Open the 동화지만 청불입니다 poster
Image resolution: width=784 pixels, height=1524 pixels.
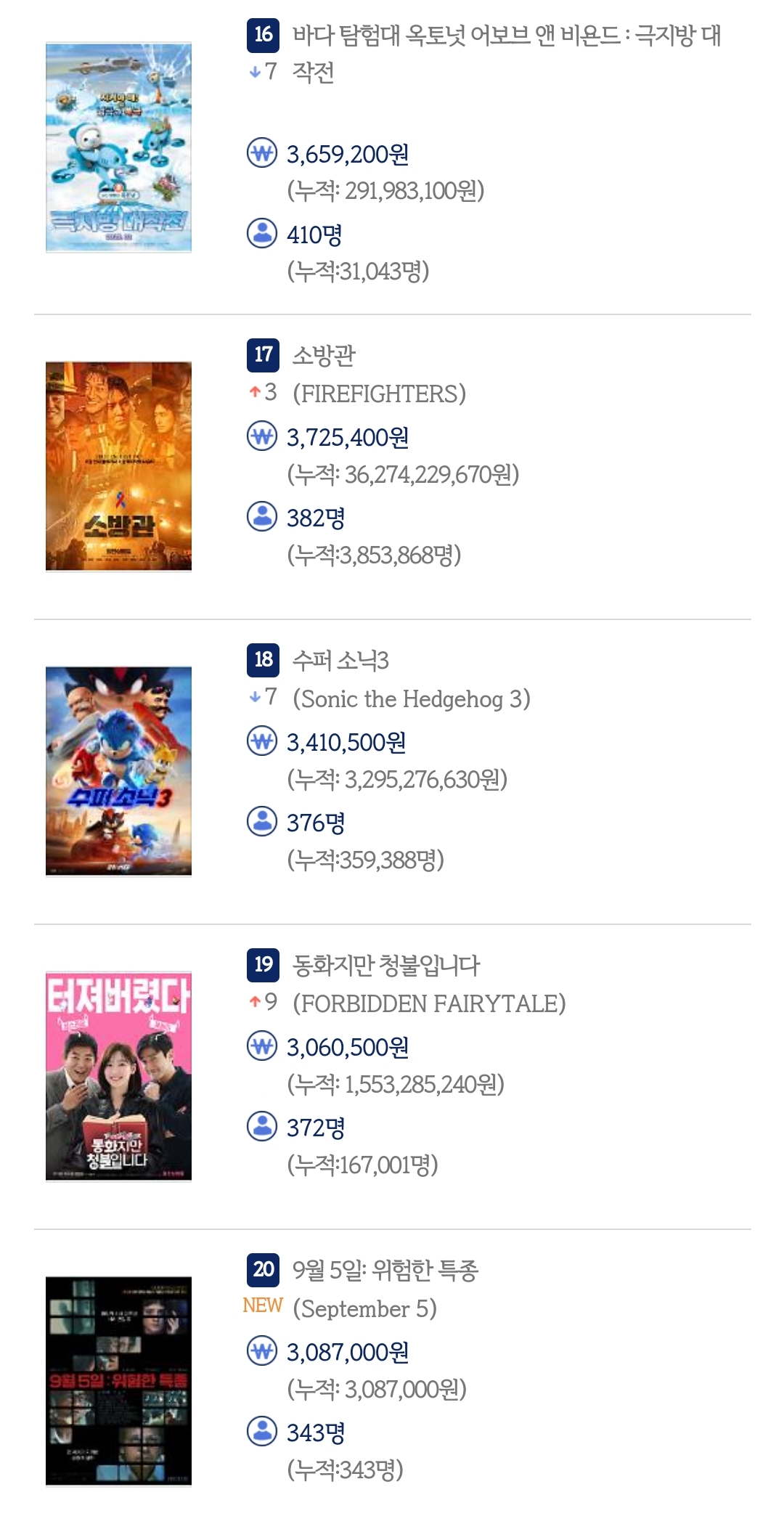click(118, 1076)
